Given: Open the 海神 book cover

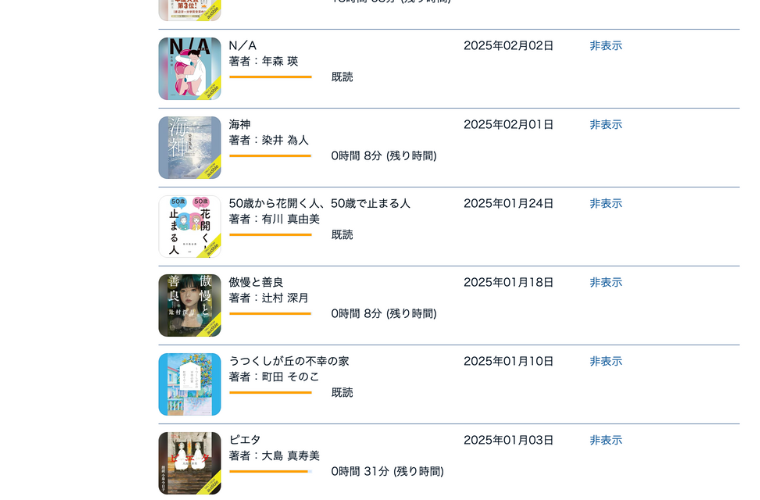Looking at the screenshot, I should click(189, 148).
